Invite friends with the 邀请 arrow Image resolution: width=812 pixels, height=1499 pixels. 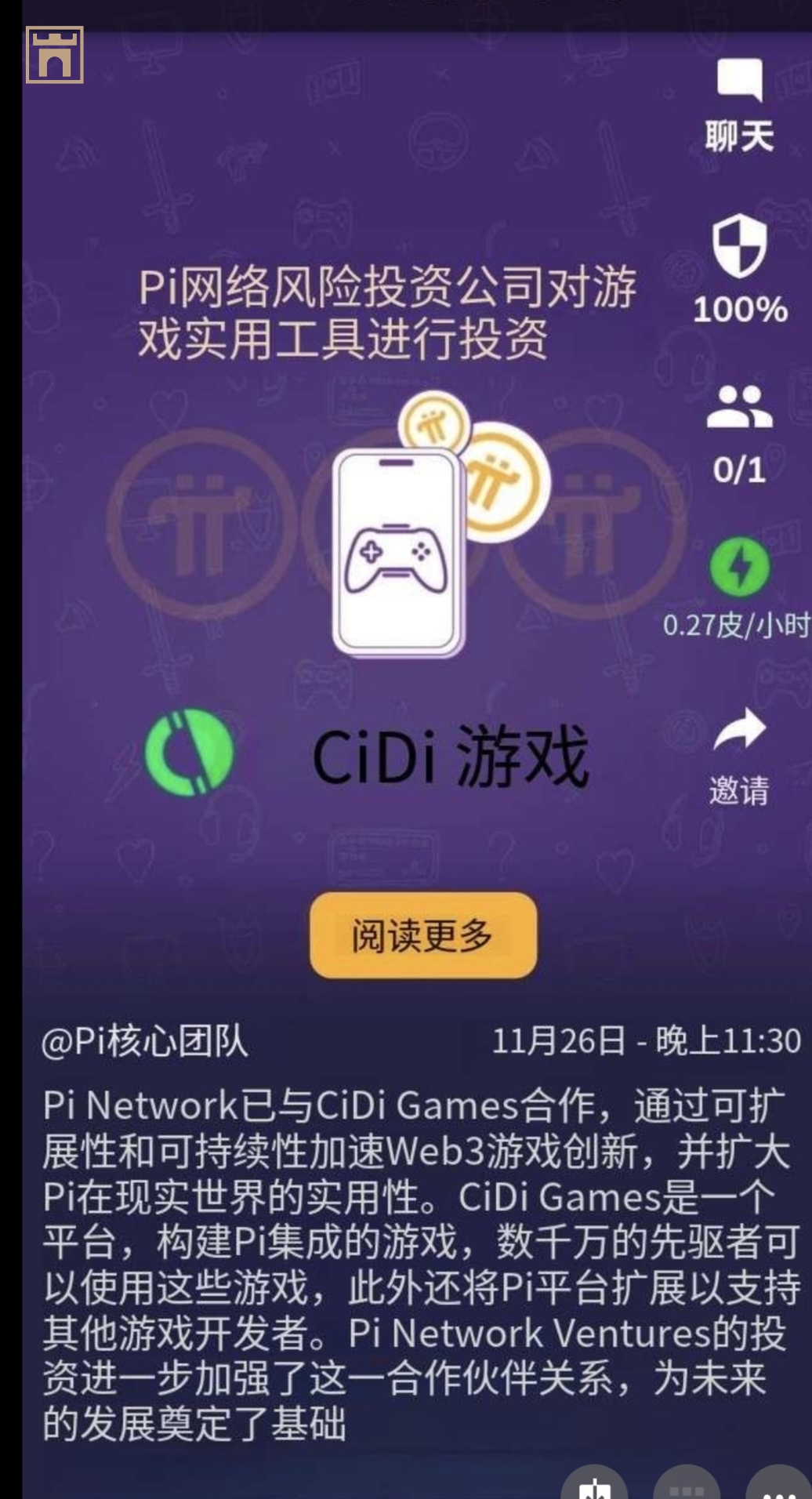(739, 731)
